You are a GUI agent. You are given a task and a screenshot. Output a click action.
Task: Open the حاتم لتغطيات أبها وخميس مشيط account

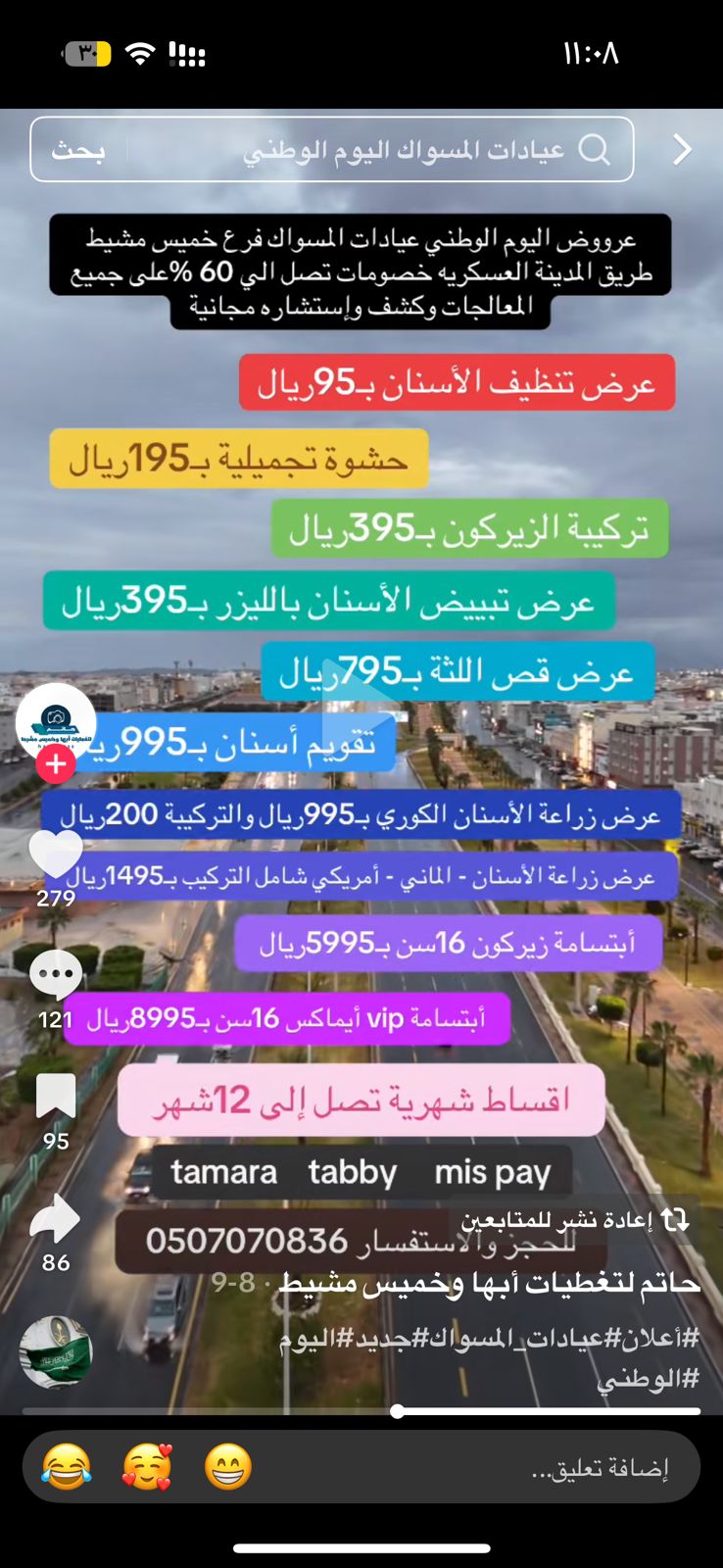pyautogui.click(x=490, y=1282)
